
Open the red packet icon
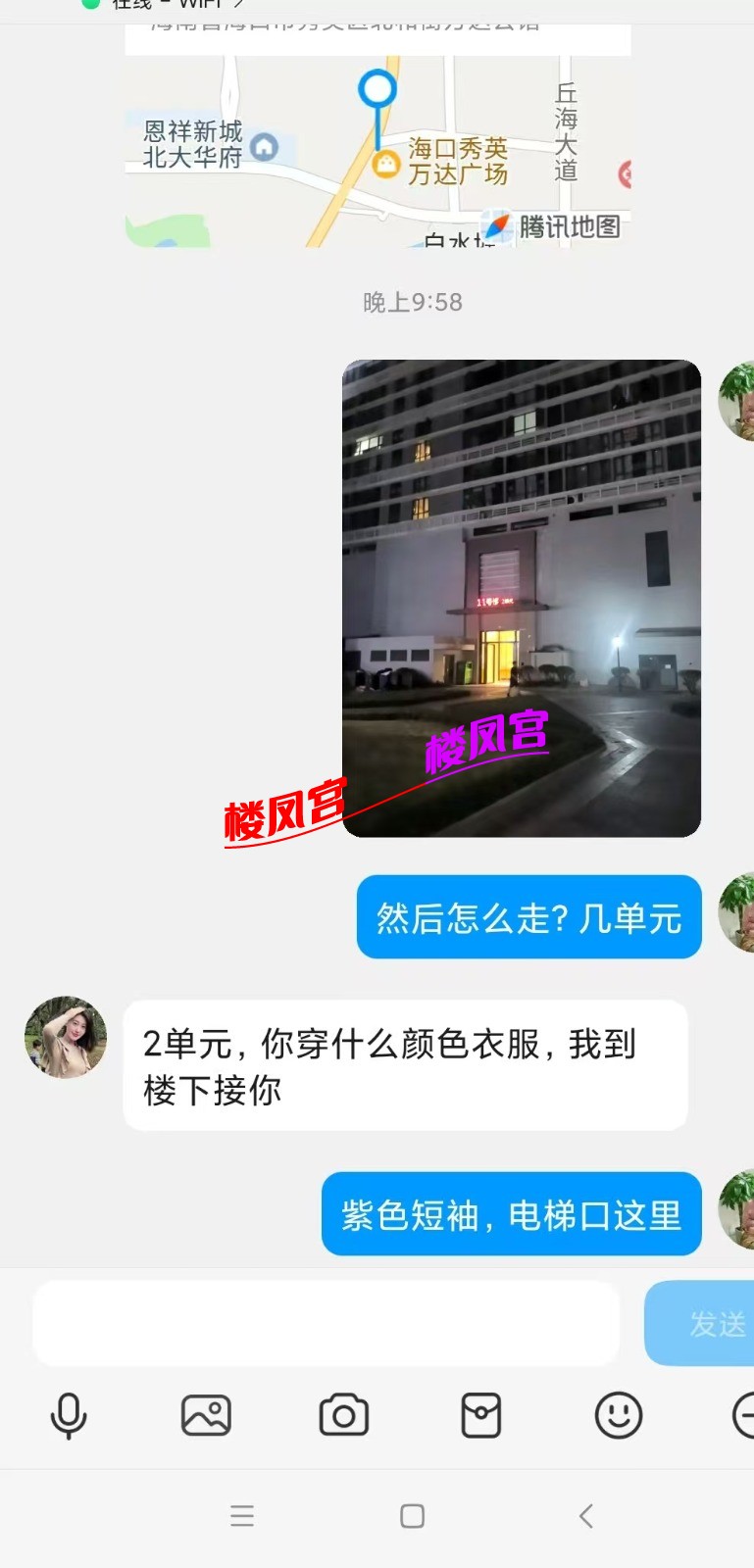[481, 1416]
